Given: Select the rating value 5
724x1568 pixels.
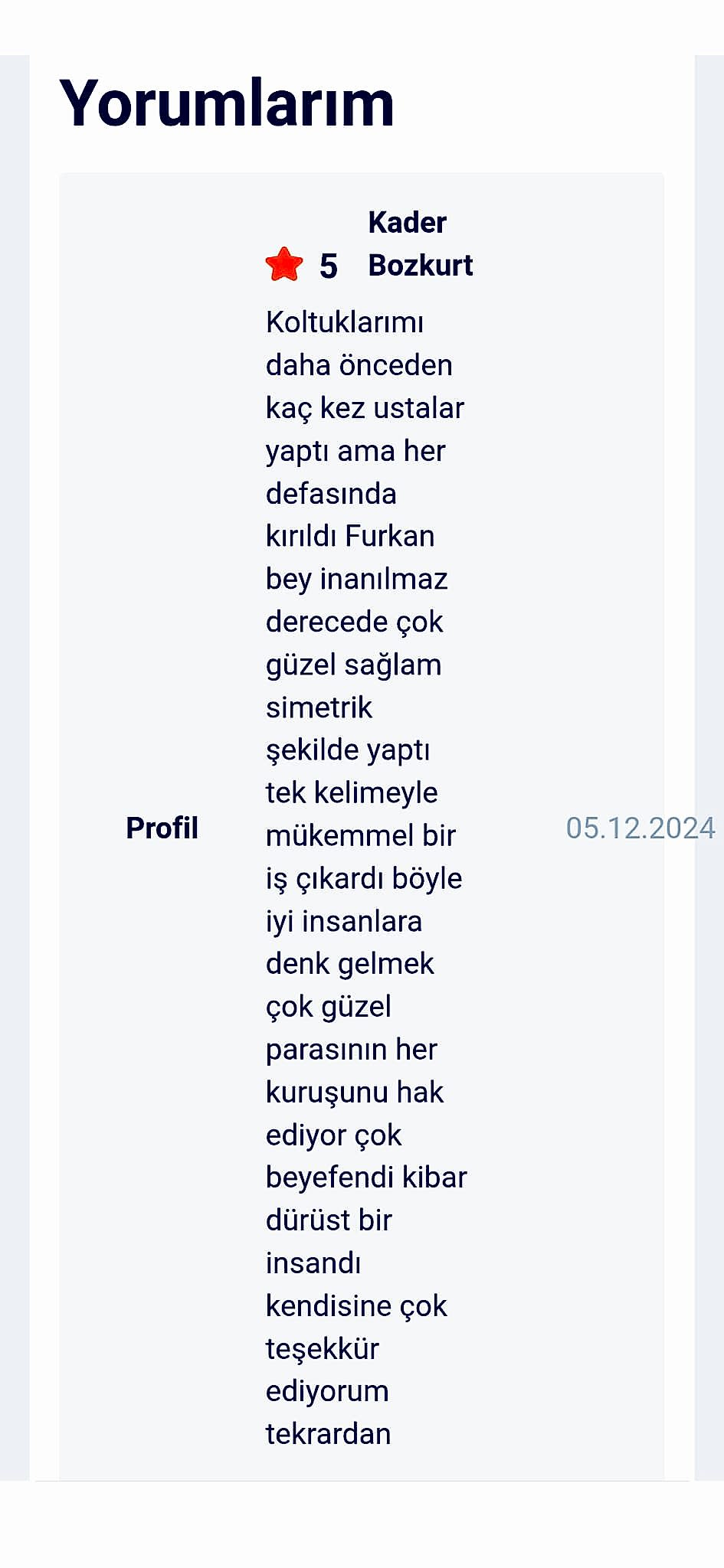Looking at the screenshot, I should coord(328,266).
